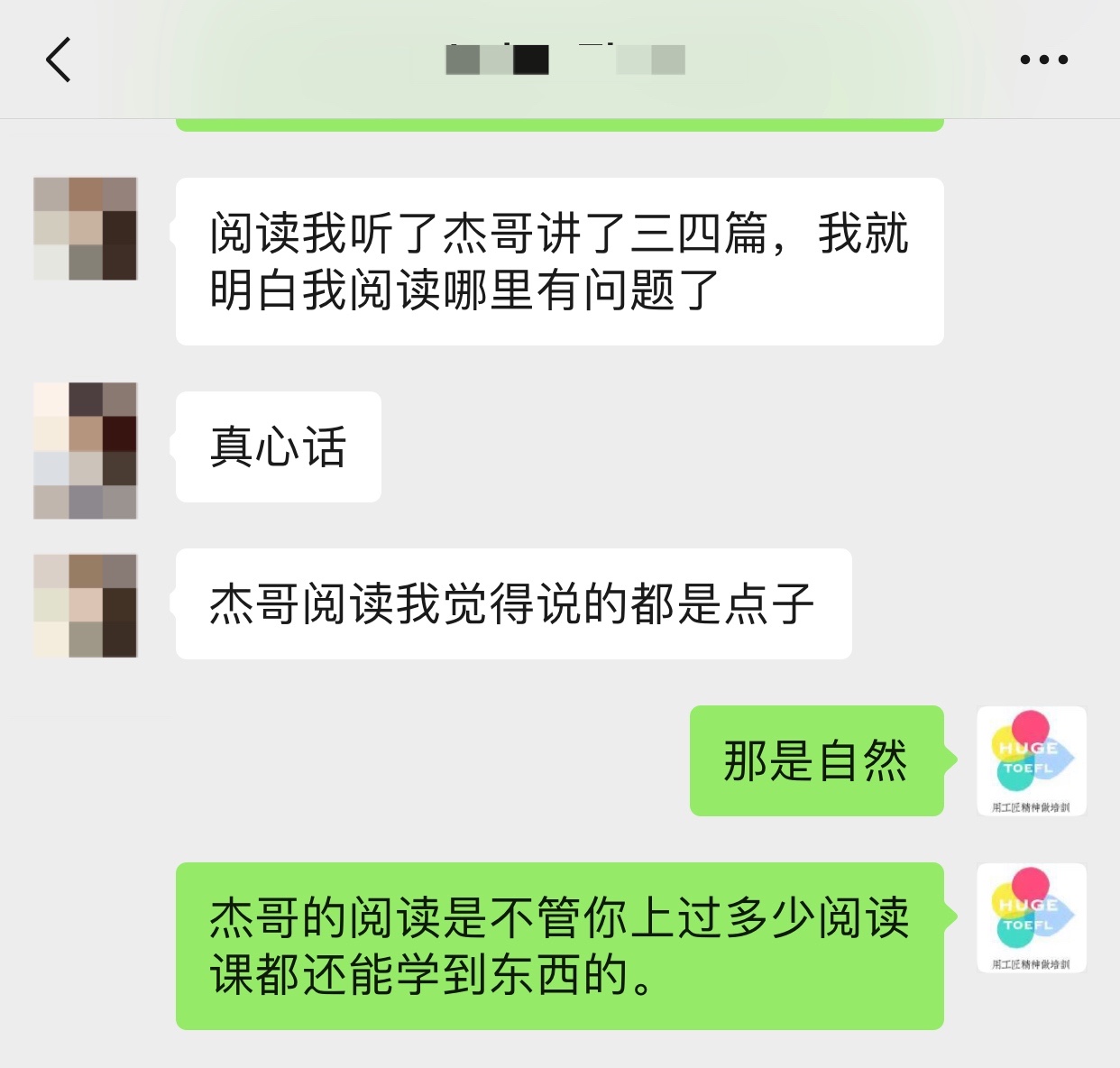Open the chat info three-dots menu
The width and height of the screenshot is (1120, 1068).
(x=1043, y=60)
